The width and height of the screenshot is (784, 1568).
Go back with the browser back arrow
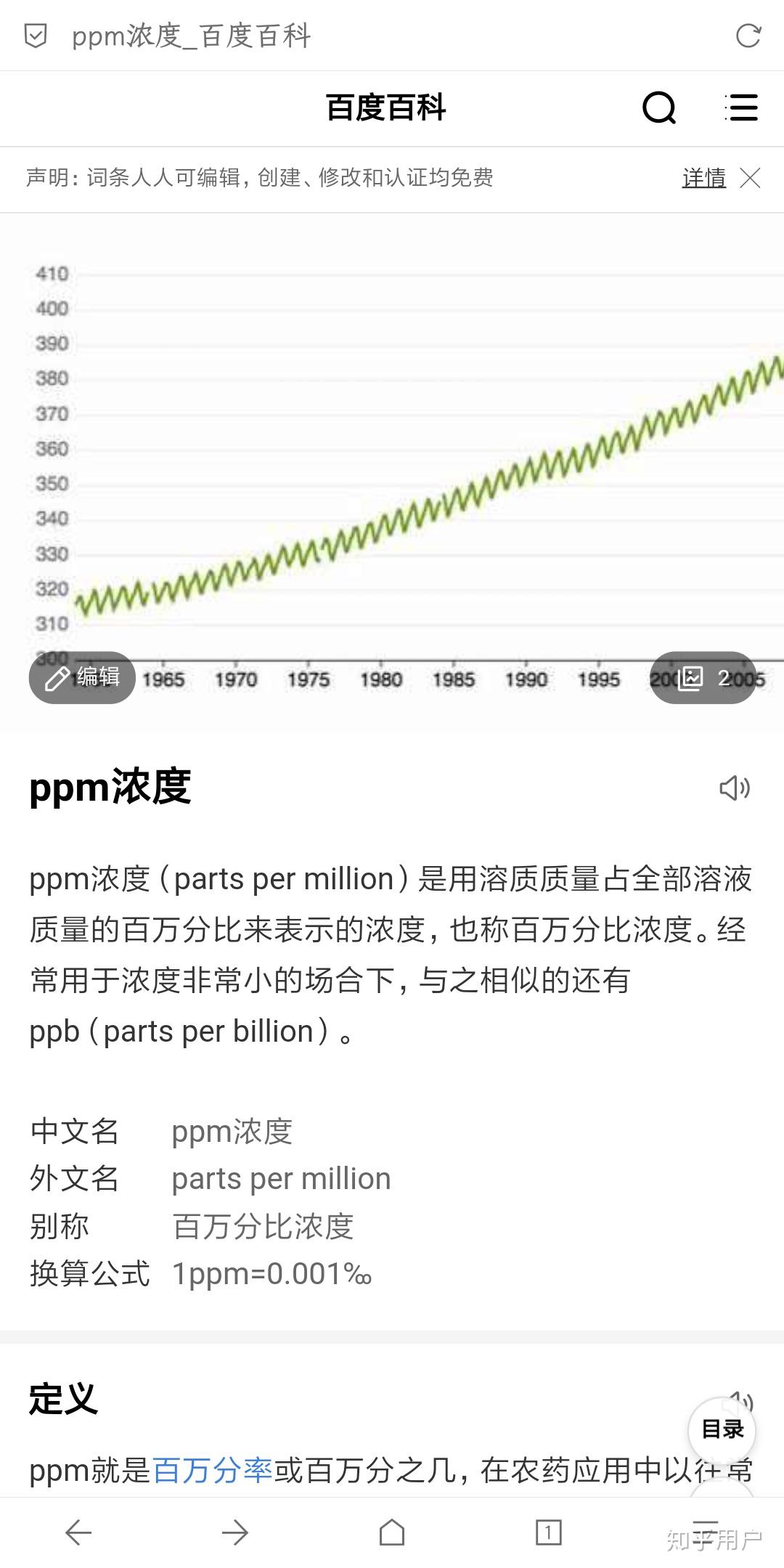coord(78,1532)
